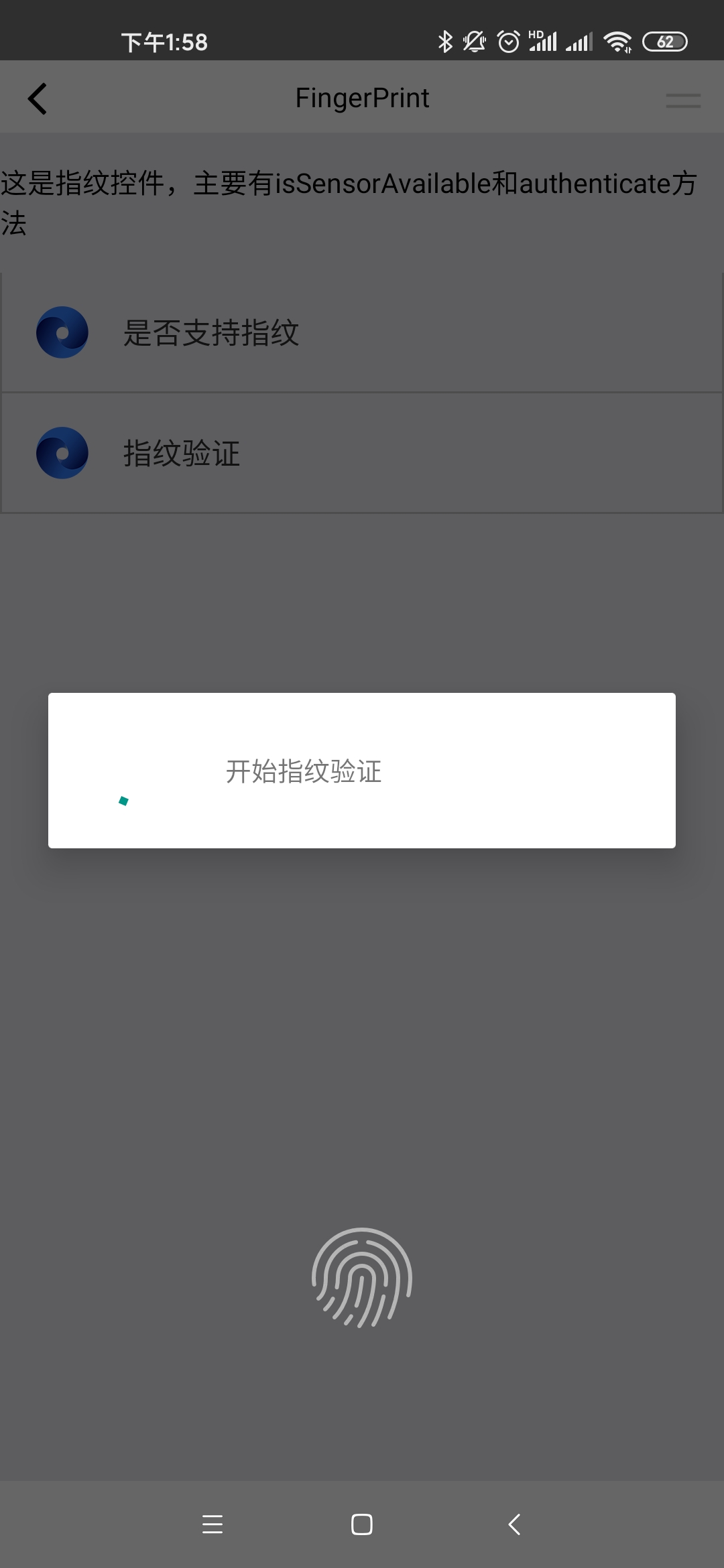Touch the fingerprint sensor icon

coord(362,1277)
